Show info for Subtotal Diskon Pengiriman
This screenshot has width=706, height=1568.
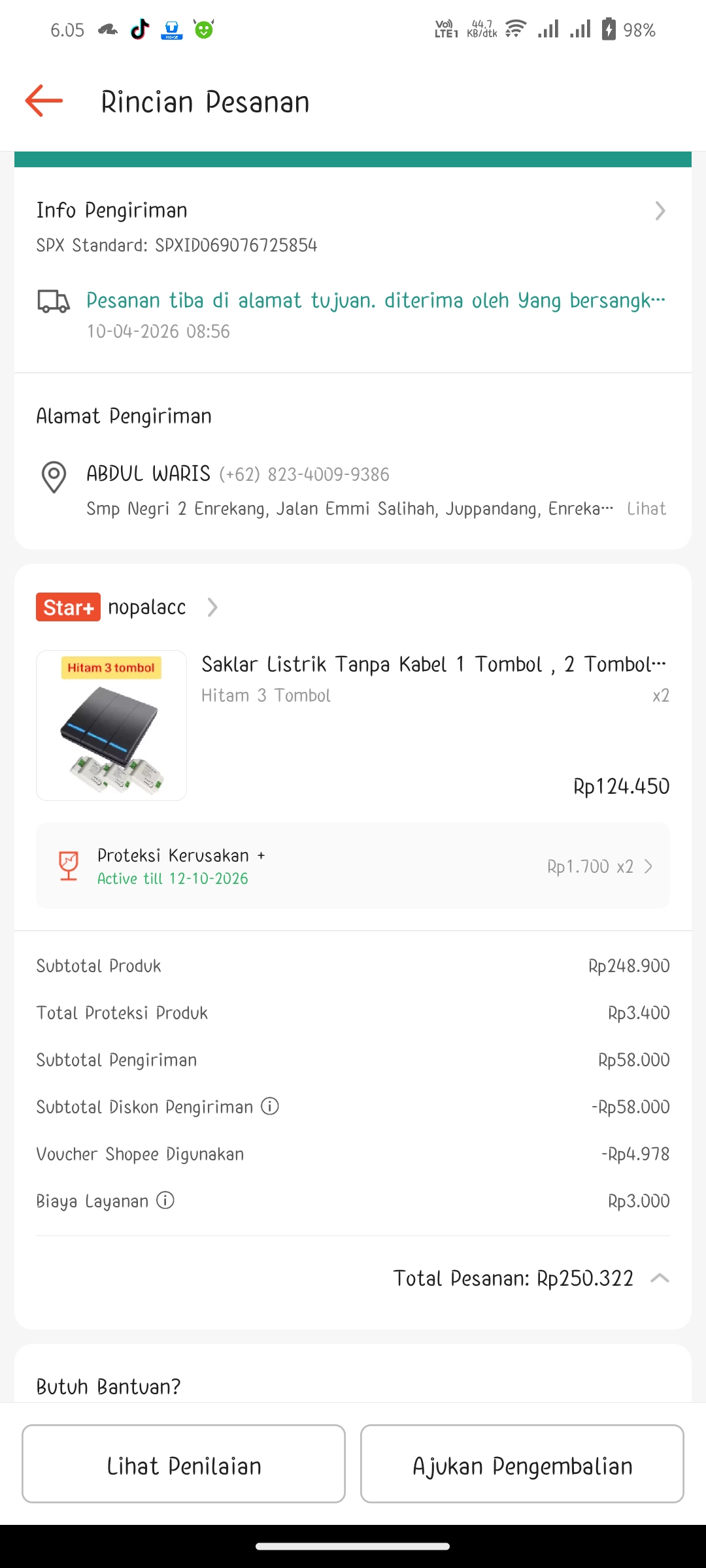(x=270, y=1106)
